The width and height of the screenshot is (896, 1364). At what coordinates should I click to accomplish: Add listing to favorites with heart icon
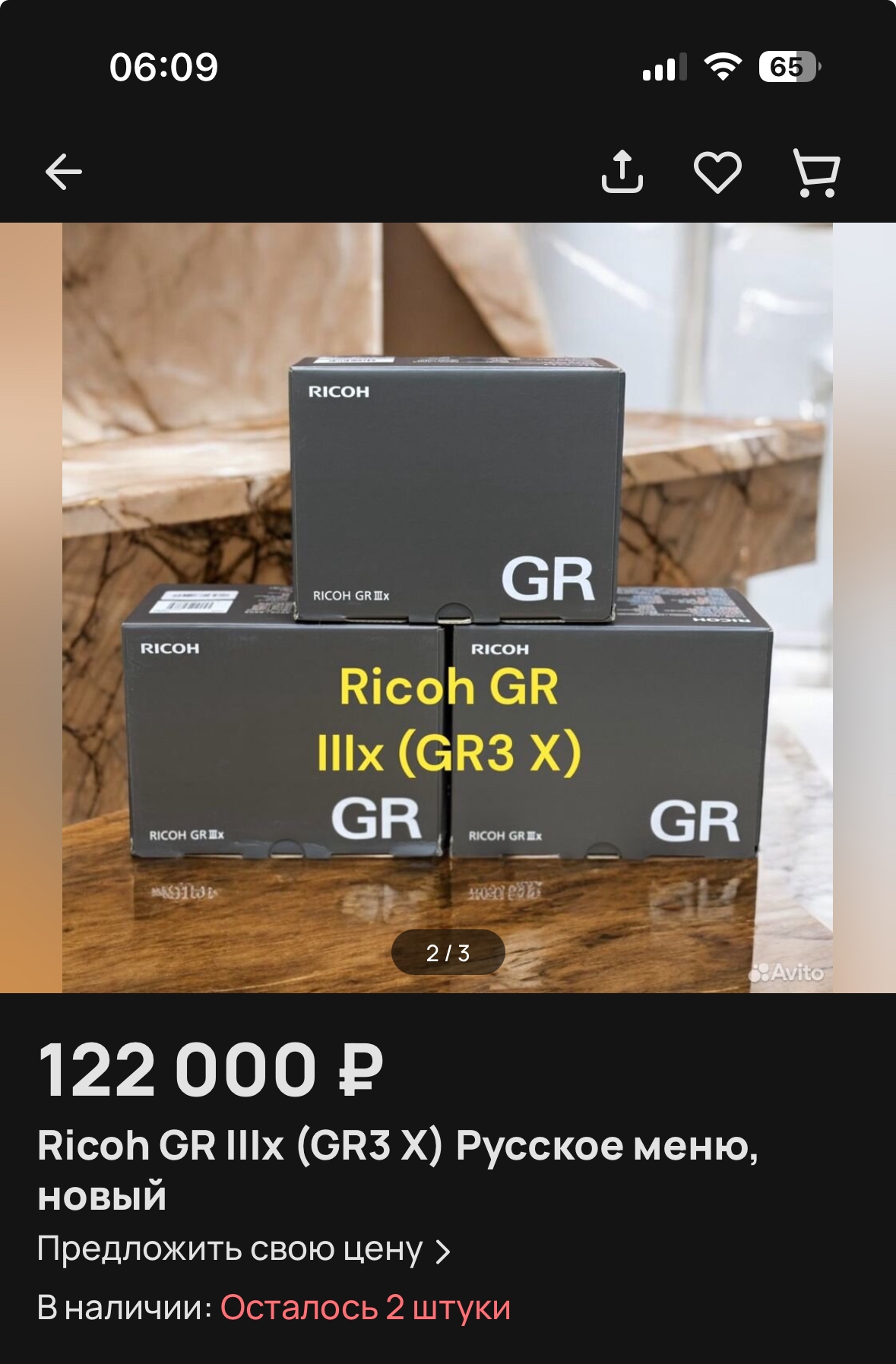pos(717,172)
